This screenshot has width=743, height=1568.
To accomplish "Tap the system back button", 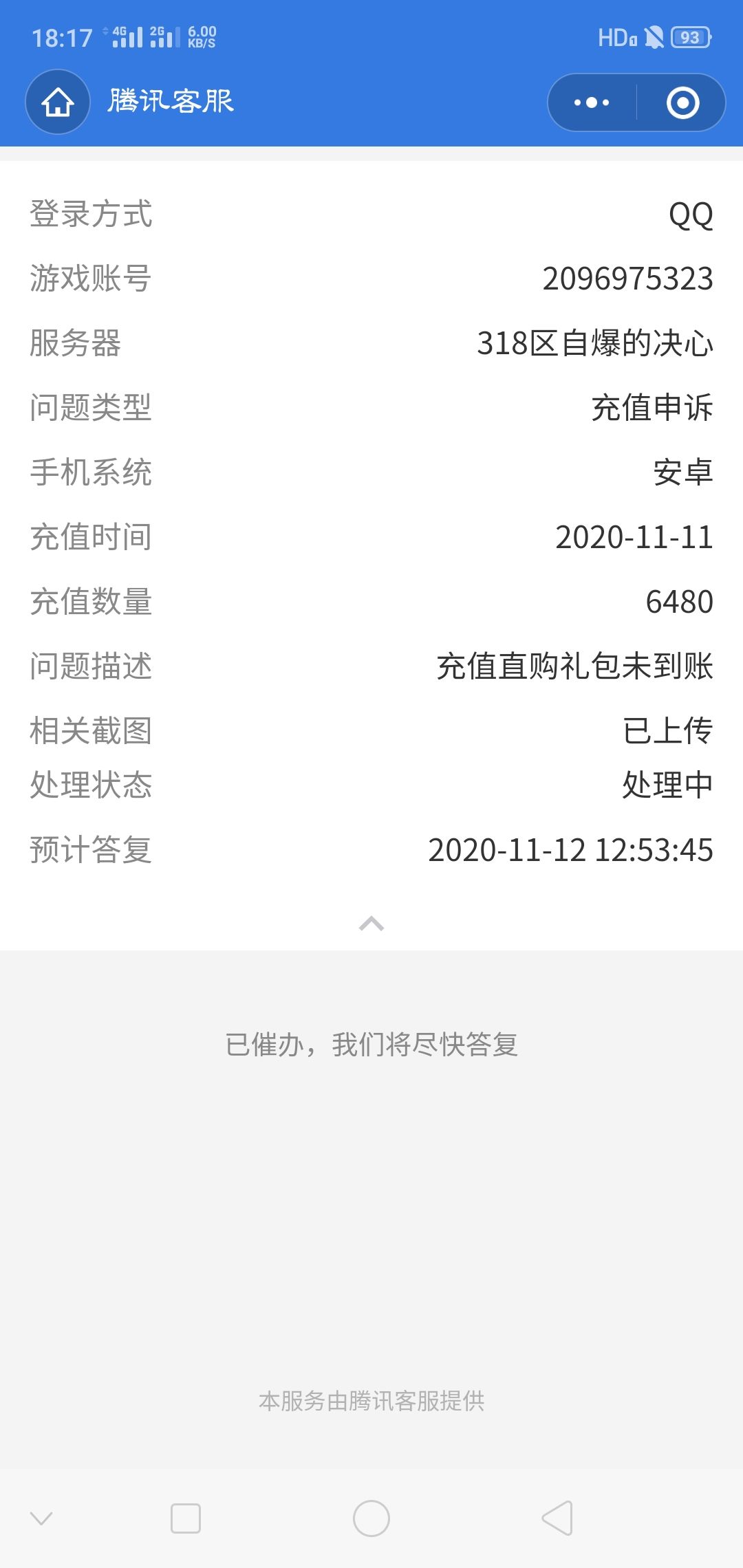I will pyautogui.click(x=557, y=1518).
